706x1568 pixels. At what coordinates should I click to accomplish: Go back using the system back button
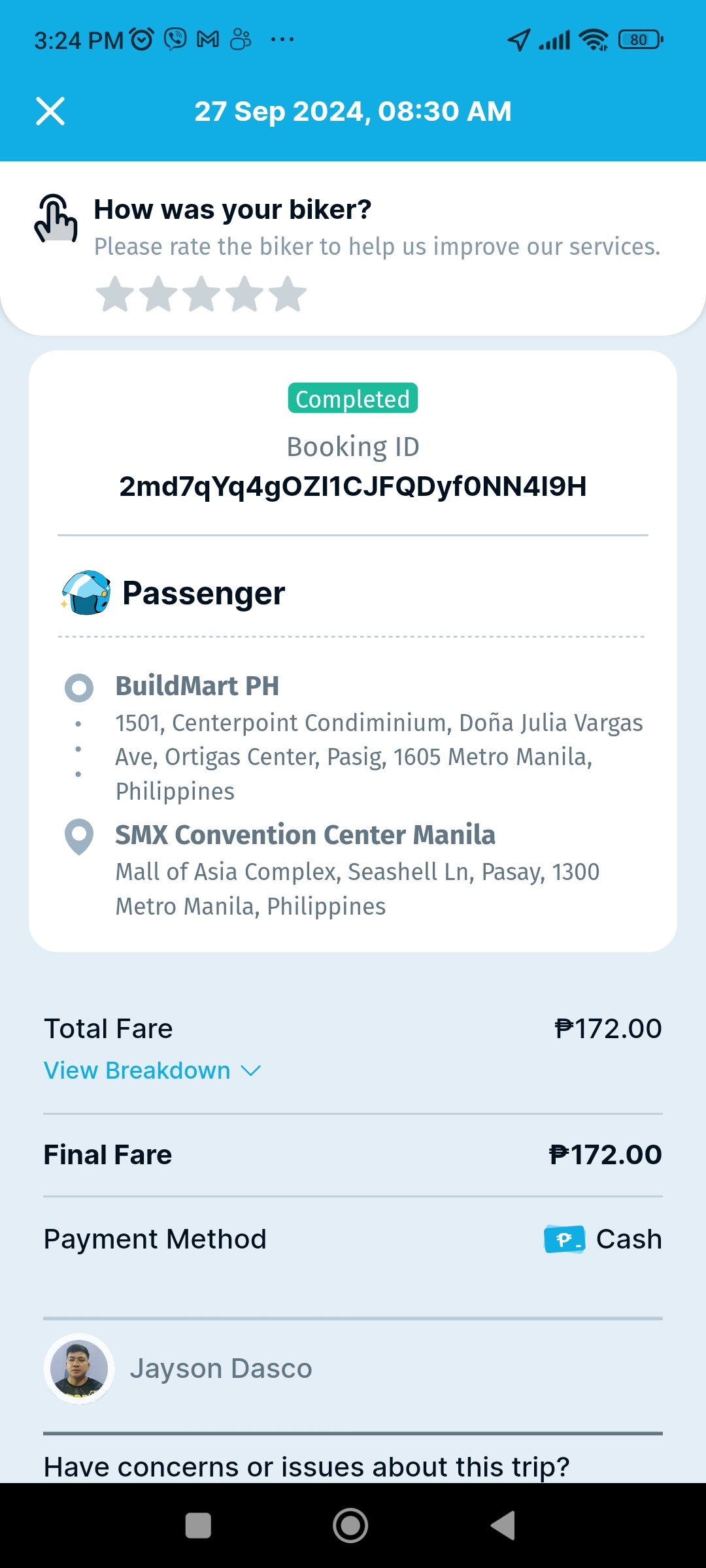tap(503, 1526)
